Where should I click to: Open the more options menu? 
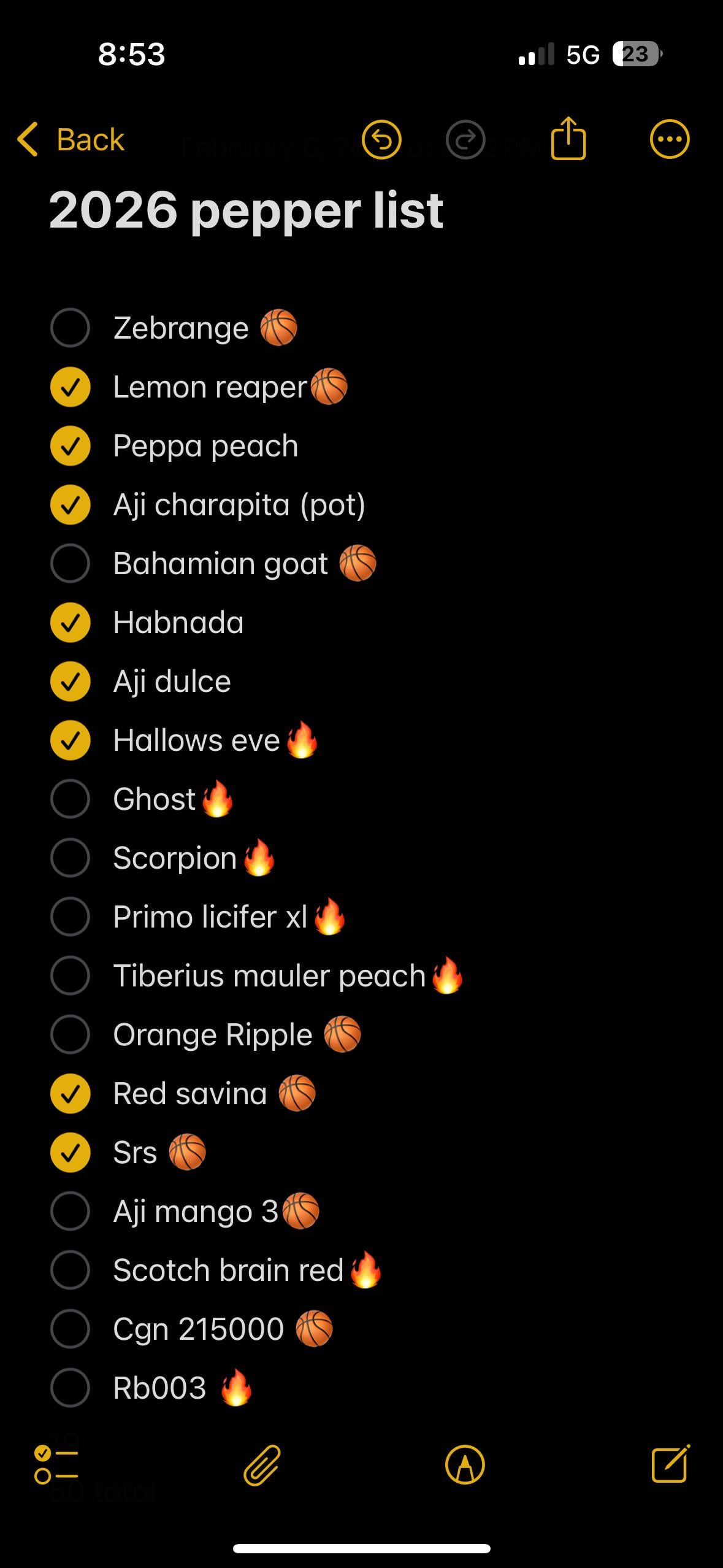point(669,140)
